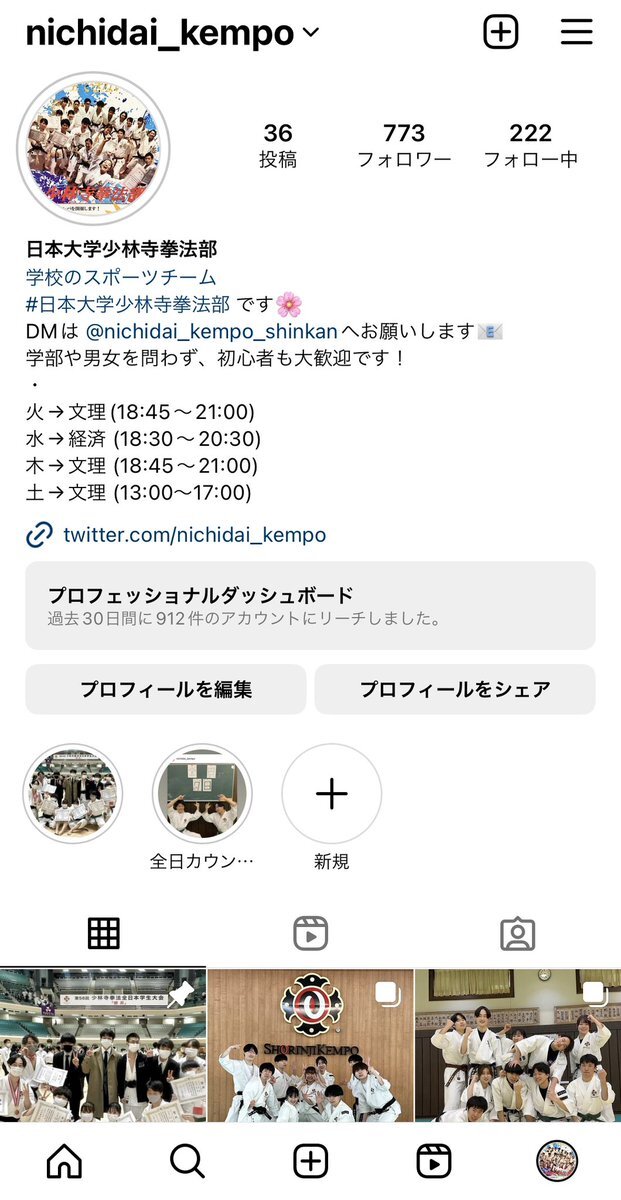
Task: Open the search and explore tab
Action: tap(187, 1161)
